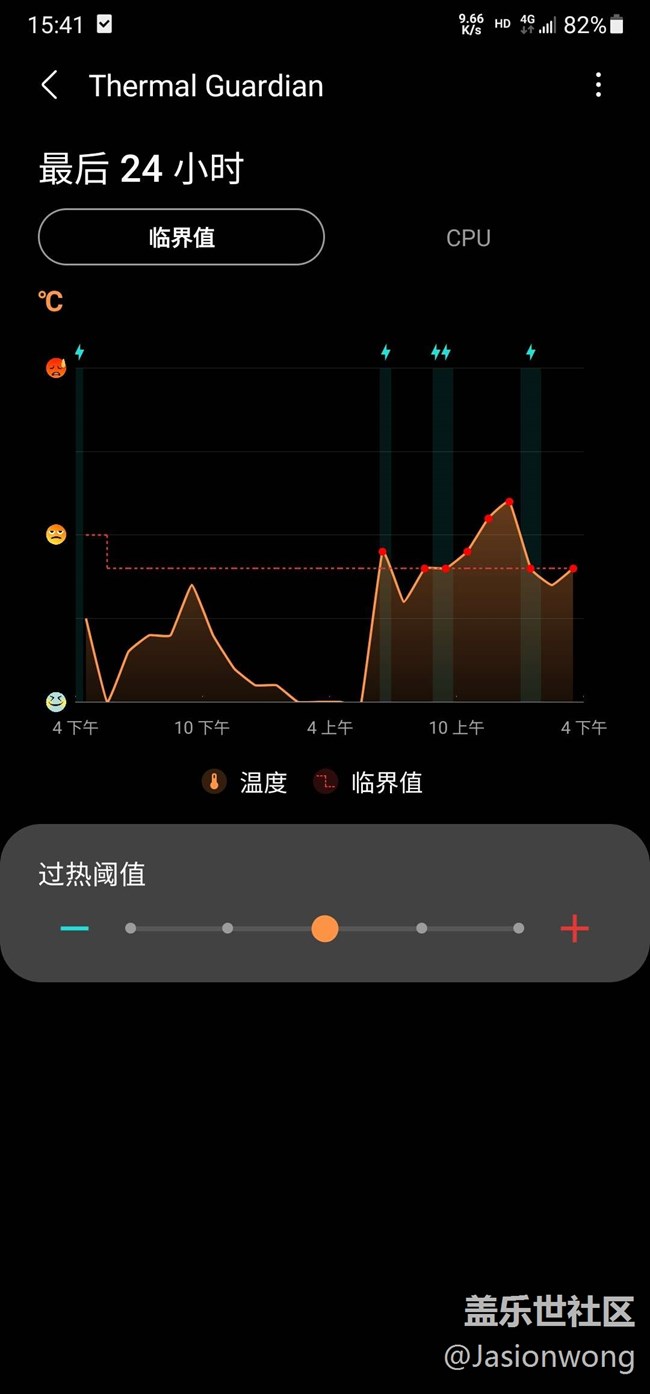Set 过热阈值 slider to the lowest stop
Screen dimensions: 650x1394
point(131,929)
